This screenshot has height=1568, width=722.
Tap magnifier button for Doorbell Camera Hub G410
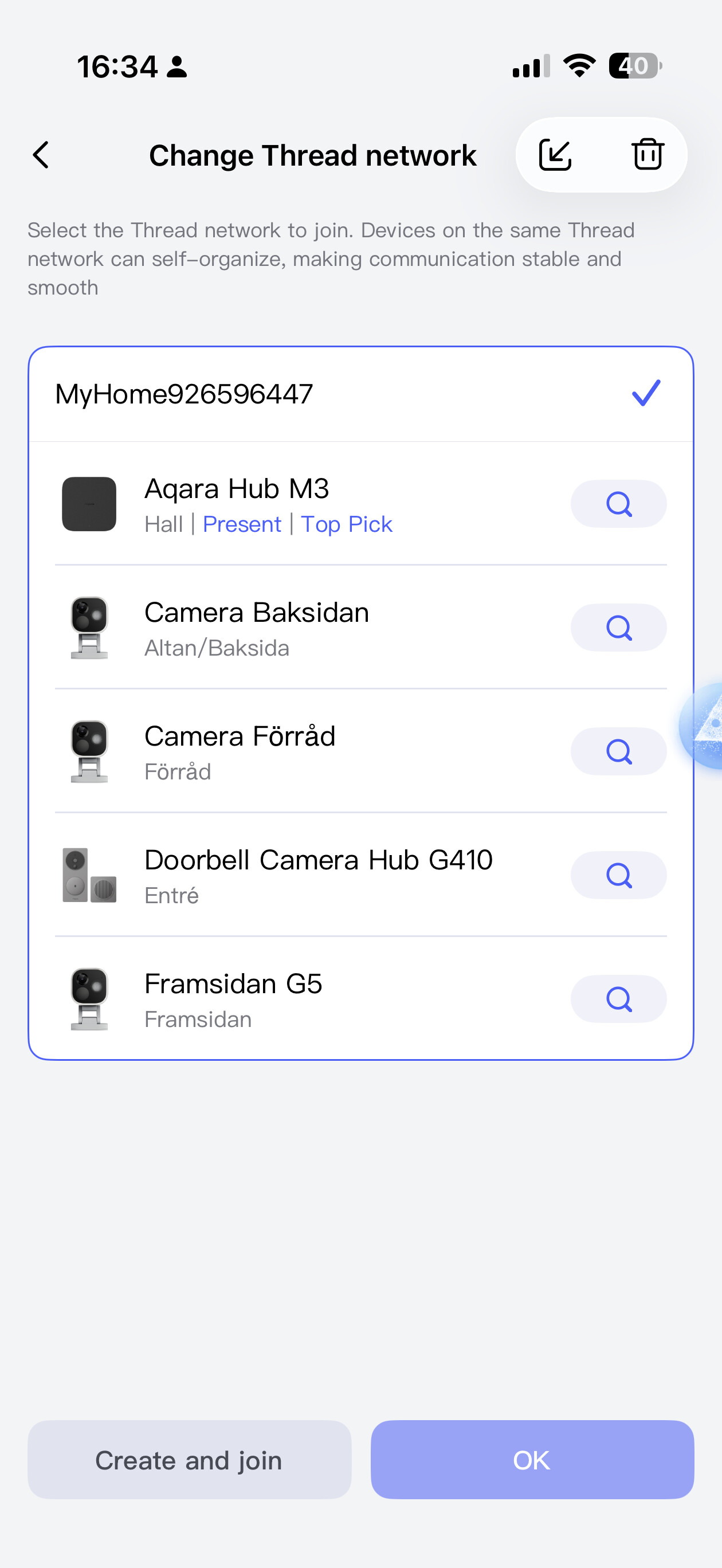click(618, 875)
